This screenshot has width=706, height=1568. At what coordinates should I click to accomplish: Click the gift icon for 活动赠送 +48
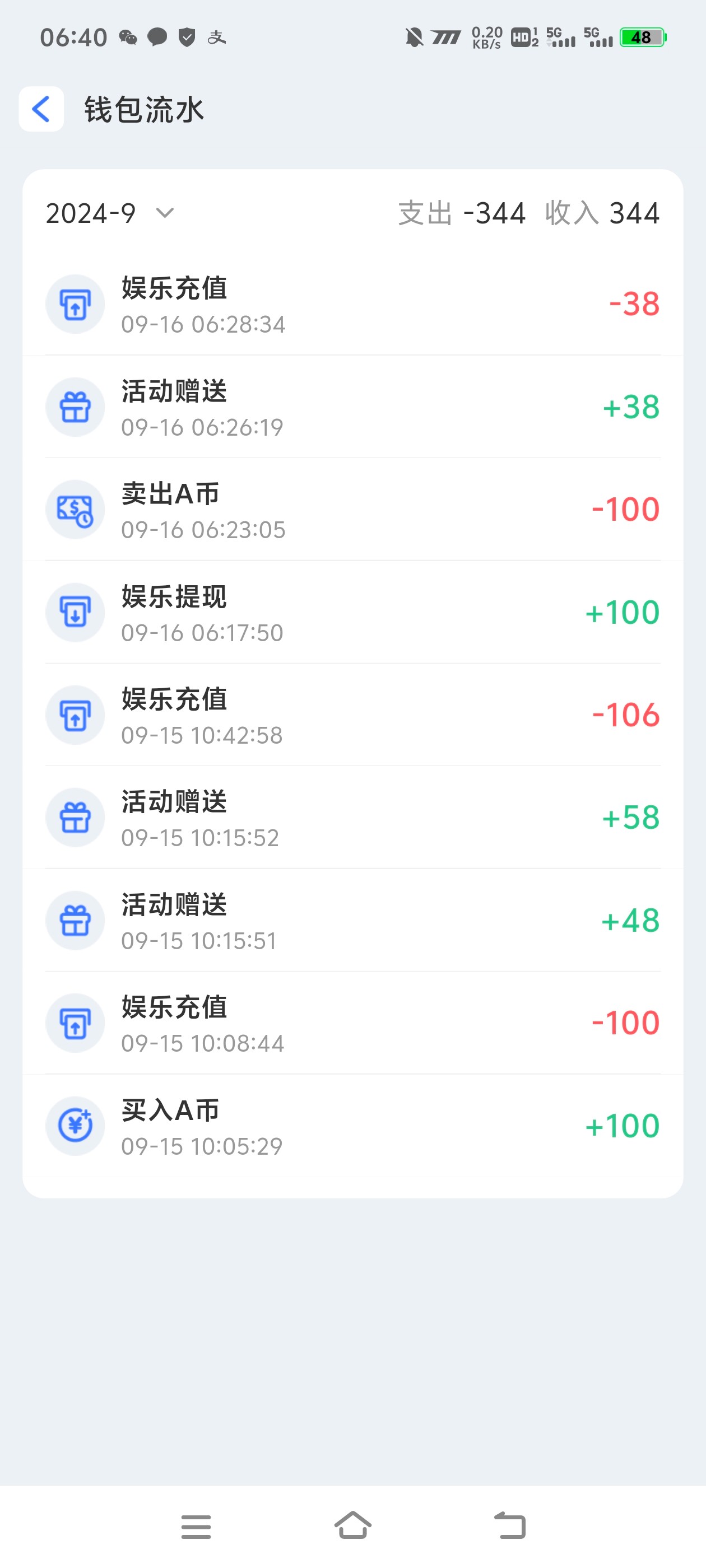point(75,920)
